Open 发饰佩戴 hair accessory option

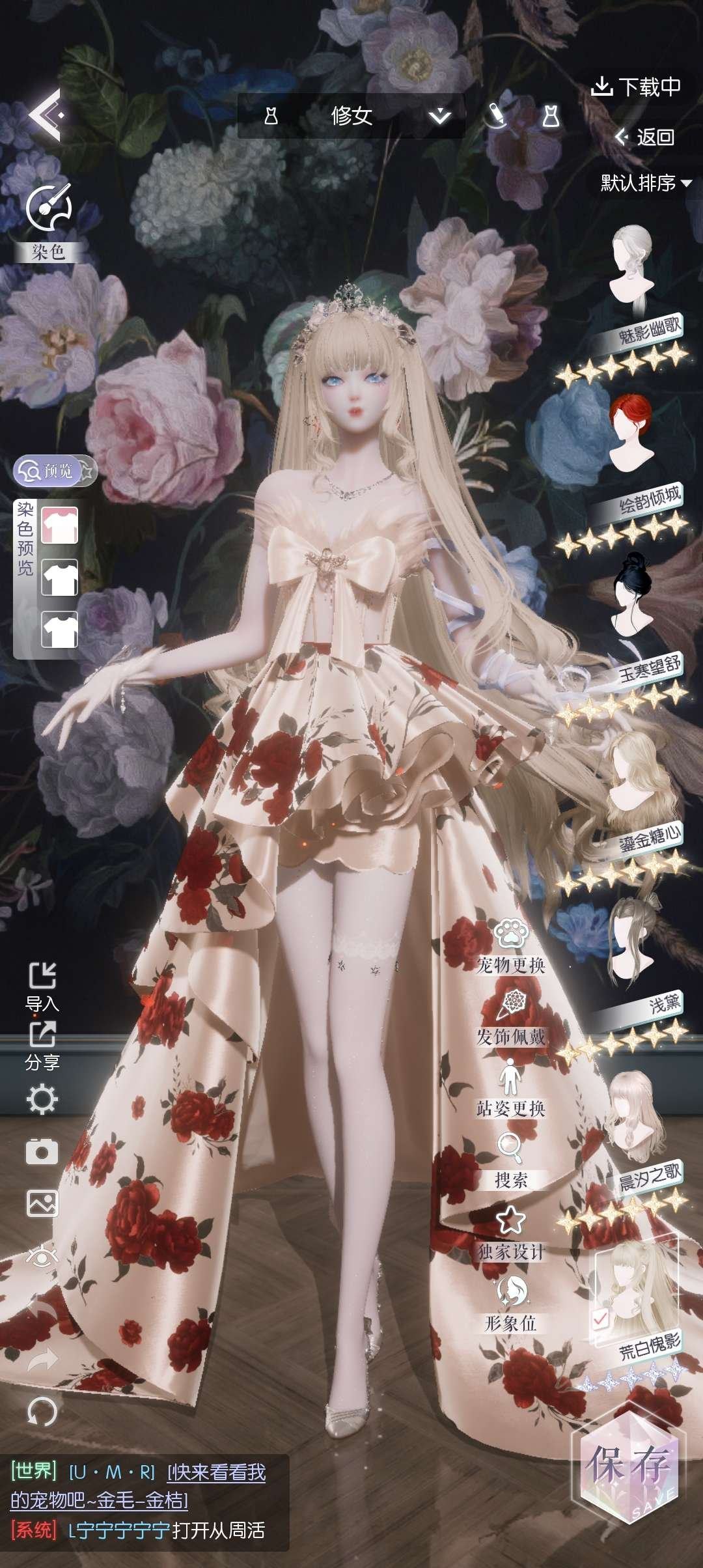tap(511, 1018)
